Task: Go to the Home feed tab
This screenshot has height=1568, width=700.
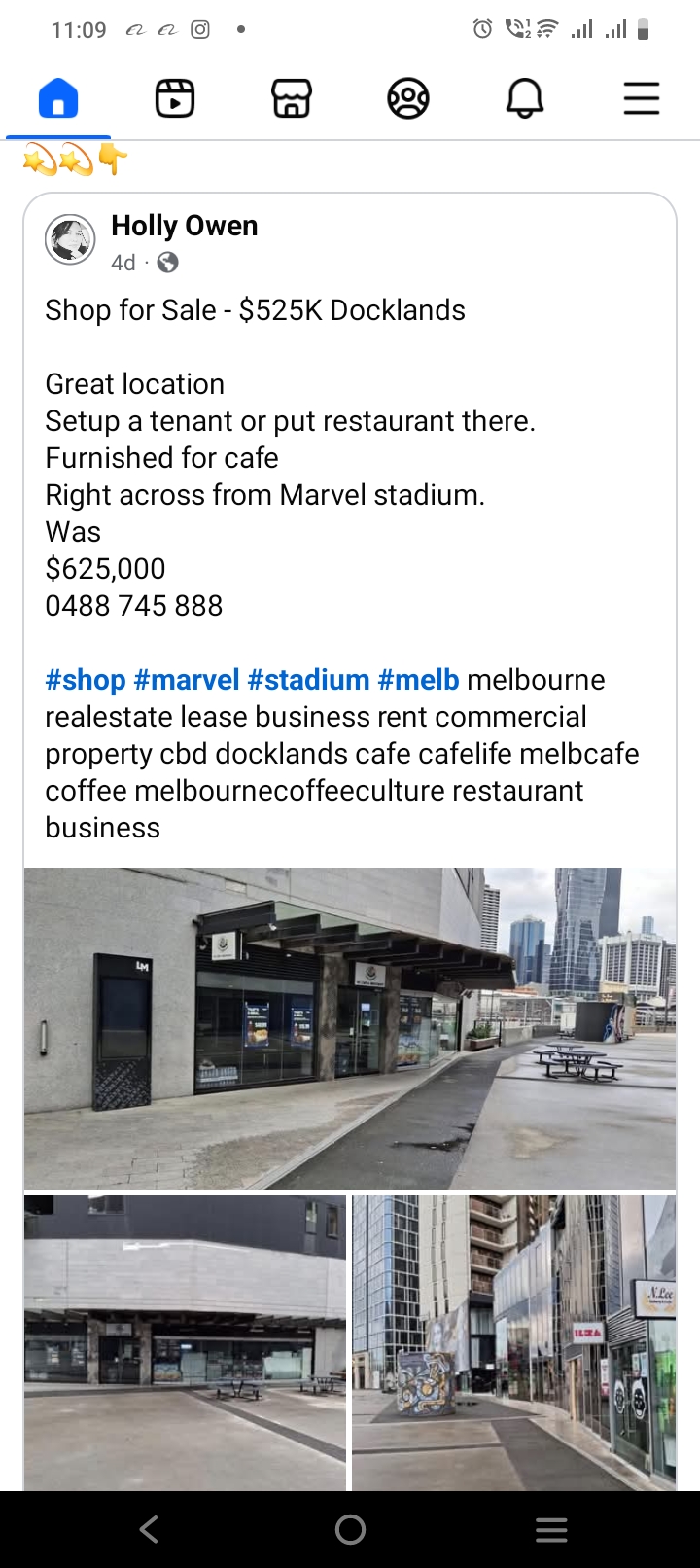Action: [58, 99]
